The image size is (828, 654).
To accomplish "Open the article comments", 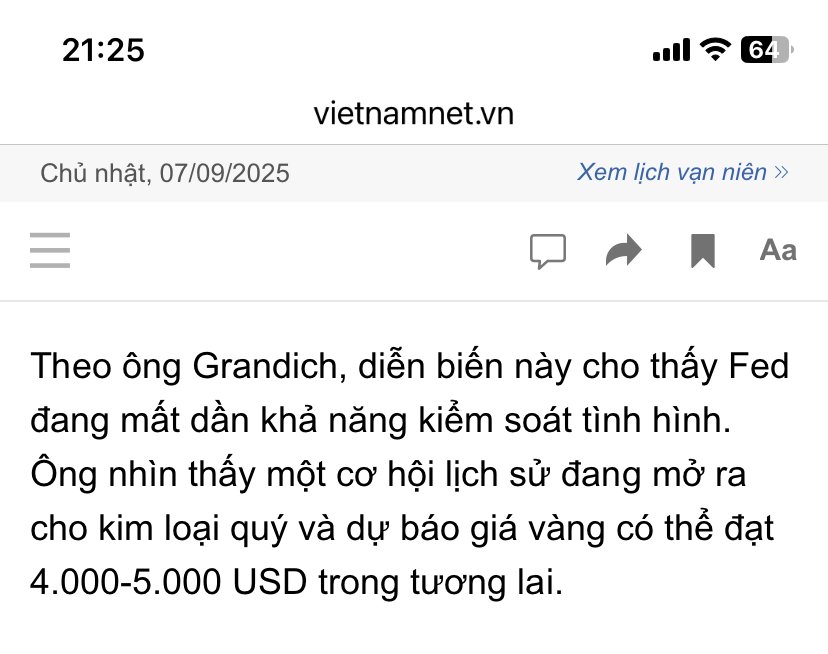I will [x=547, y=251].
